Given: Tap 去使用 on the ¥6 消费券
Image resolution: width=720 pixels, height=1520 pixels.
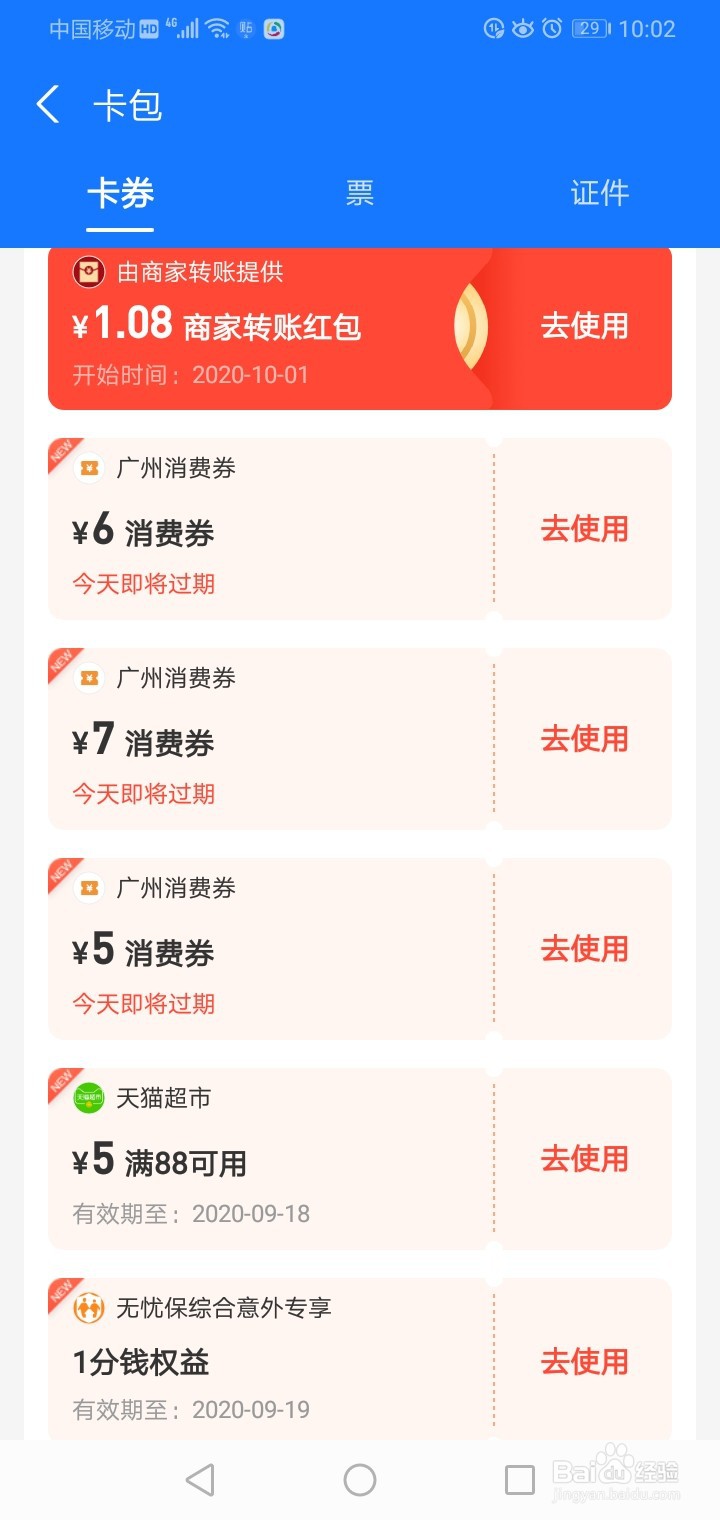Looking at the screenshot, I should (x=584, y=530).
